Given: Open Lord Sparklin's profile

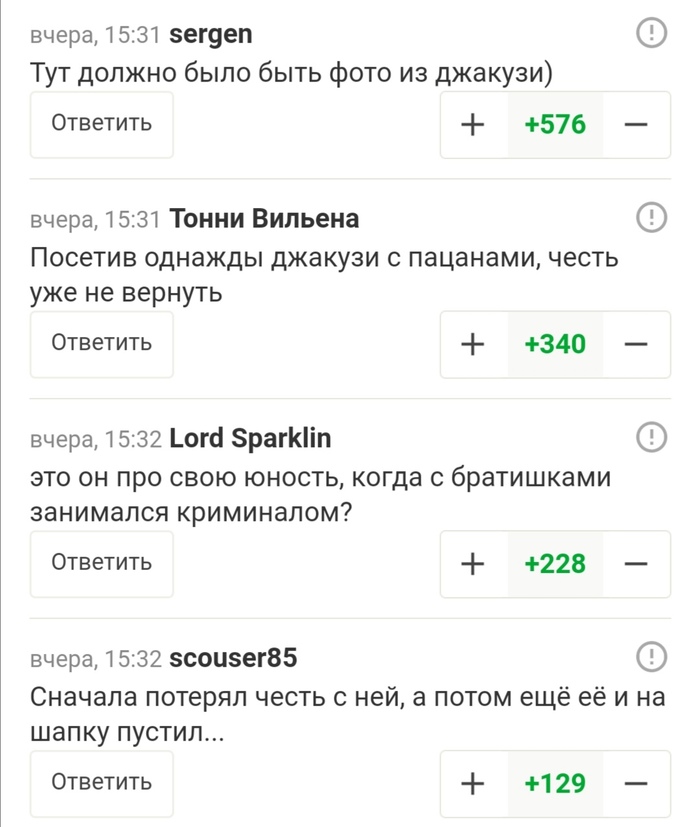Looking at the screenshot, I should [250, 438].
